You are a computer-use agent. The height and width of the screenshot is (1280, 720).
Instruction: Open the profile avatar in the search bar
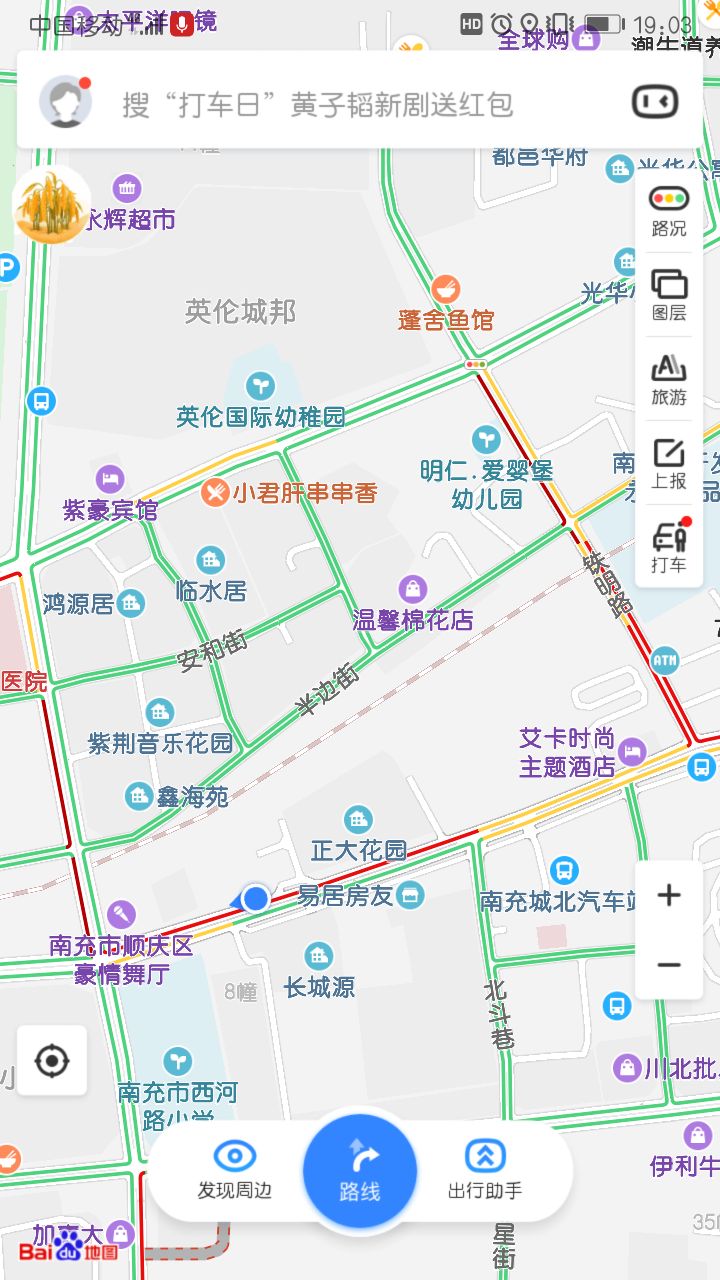(65, 101)
